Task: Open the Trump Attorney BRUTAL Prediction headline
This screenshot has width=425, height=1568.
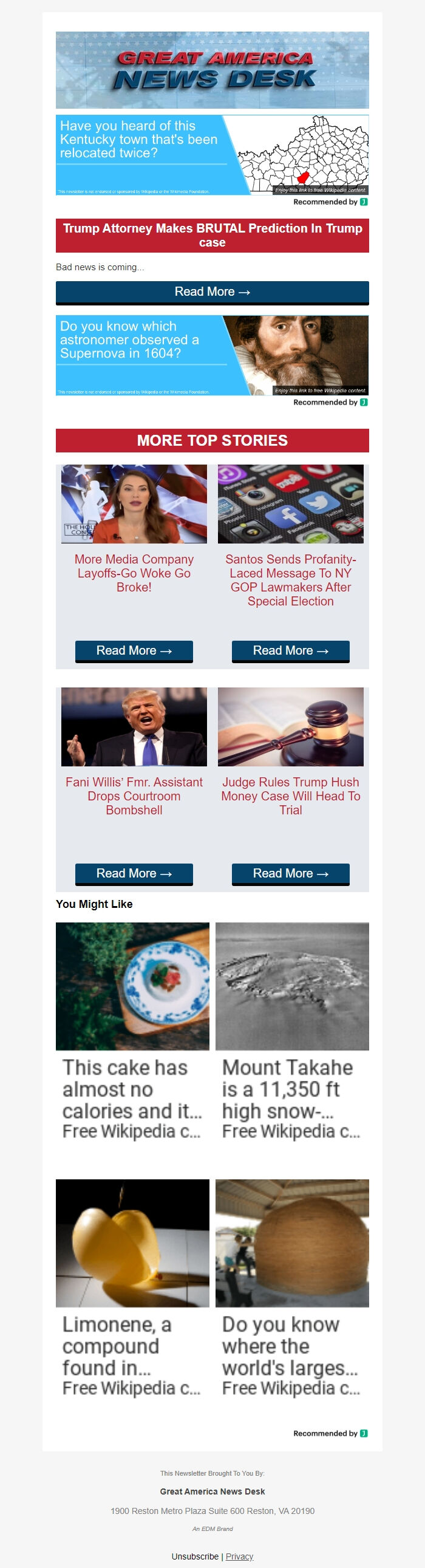Action: click(212, 235)
